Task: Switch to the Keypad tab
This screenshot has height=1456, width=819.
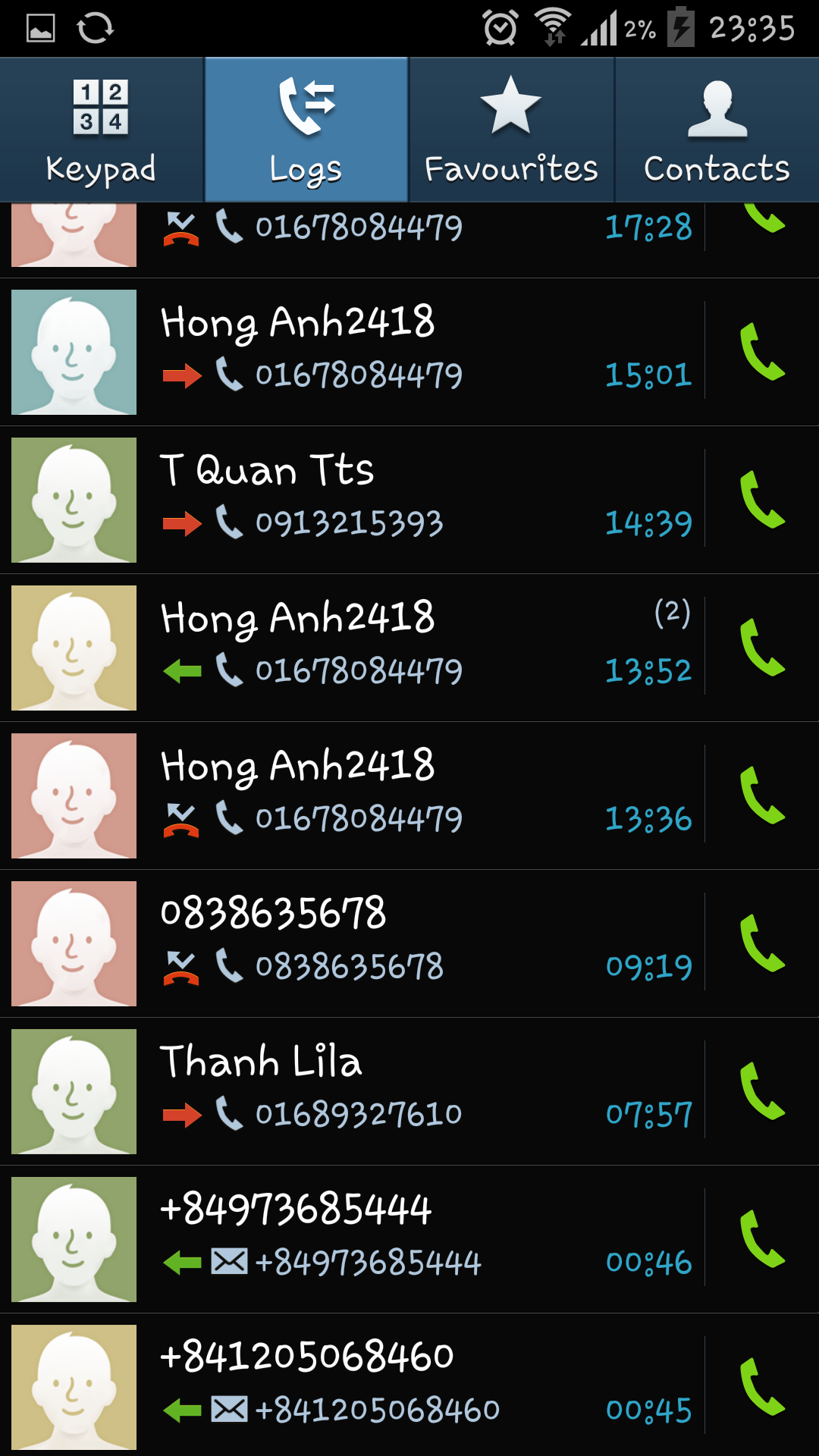Action: point(102,130)
